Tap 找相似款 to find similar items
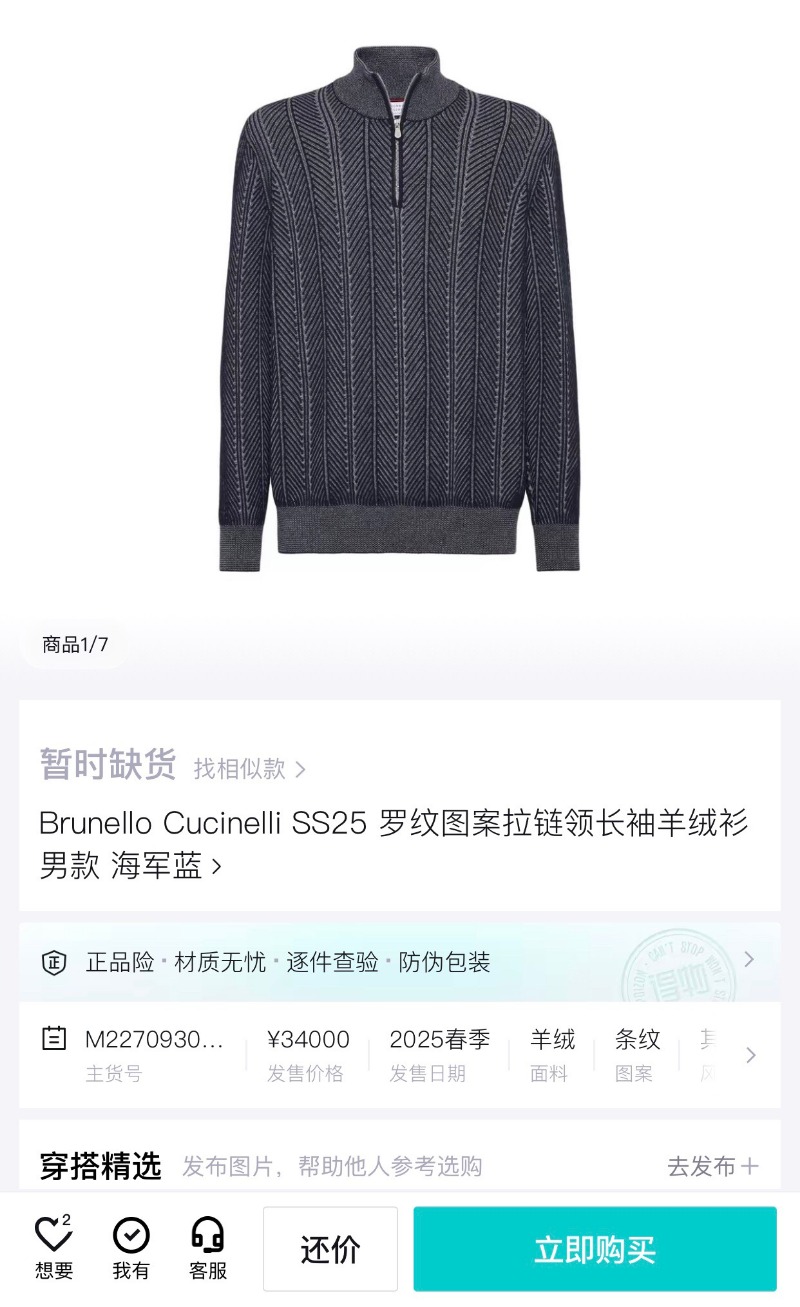 (x=249, y=769)
